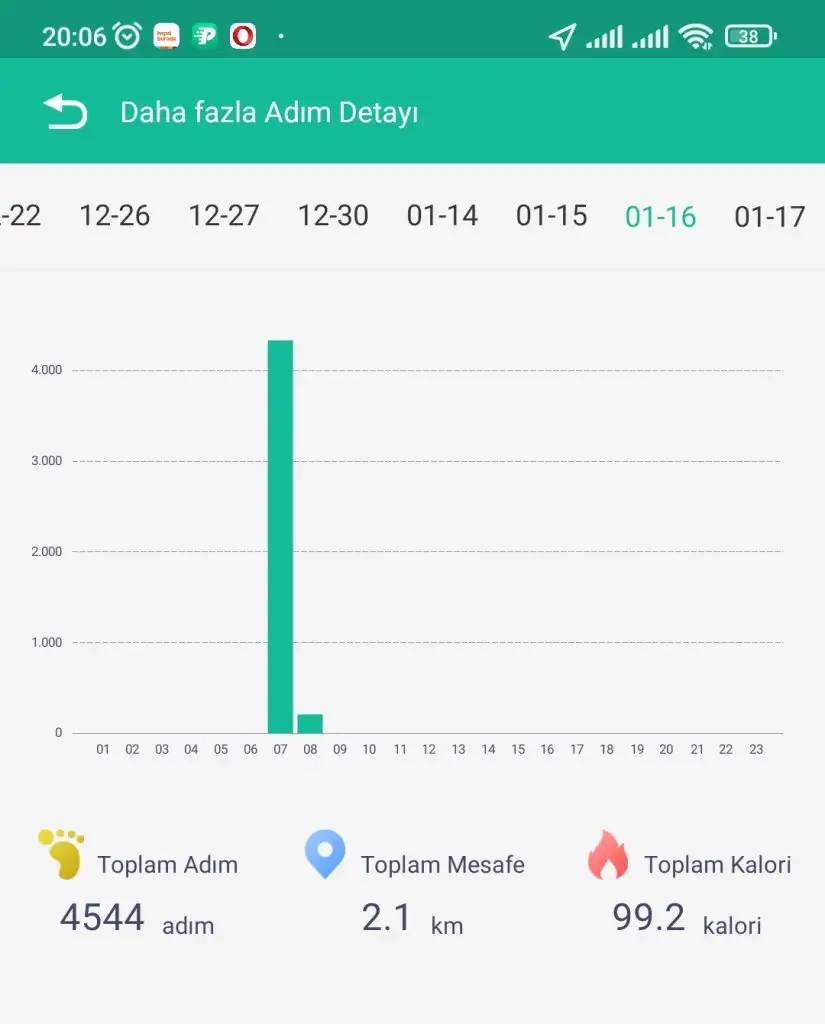Go back using the top arrow
Screen dimensions: 825x1024
65,112
